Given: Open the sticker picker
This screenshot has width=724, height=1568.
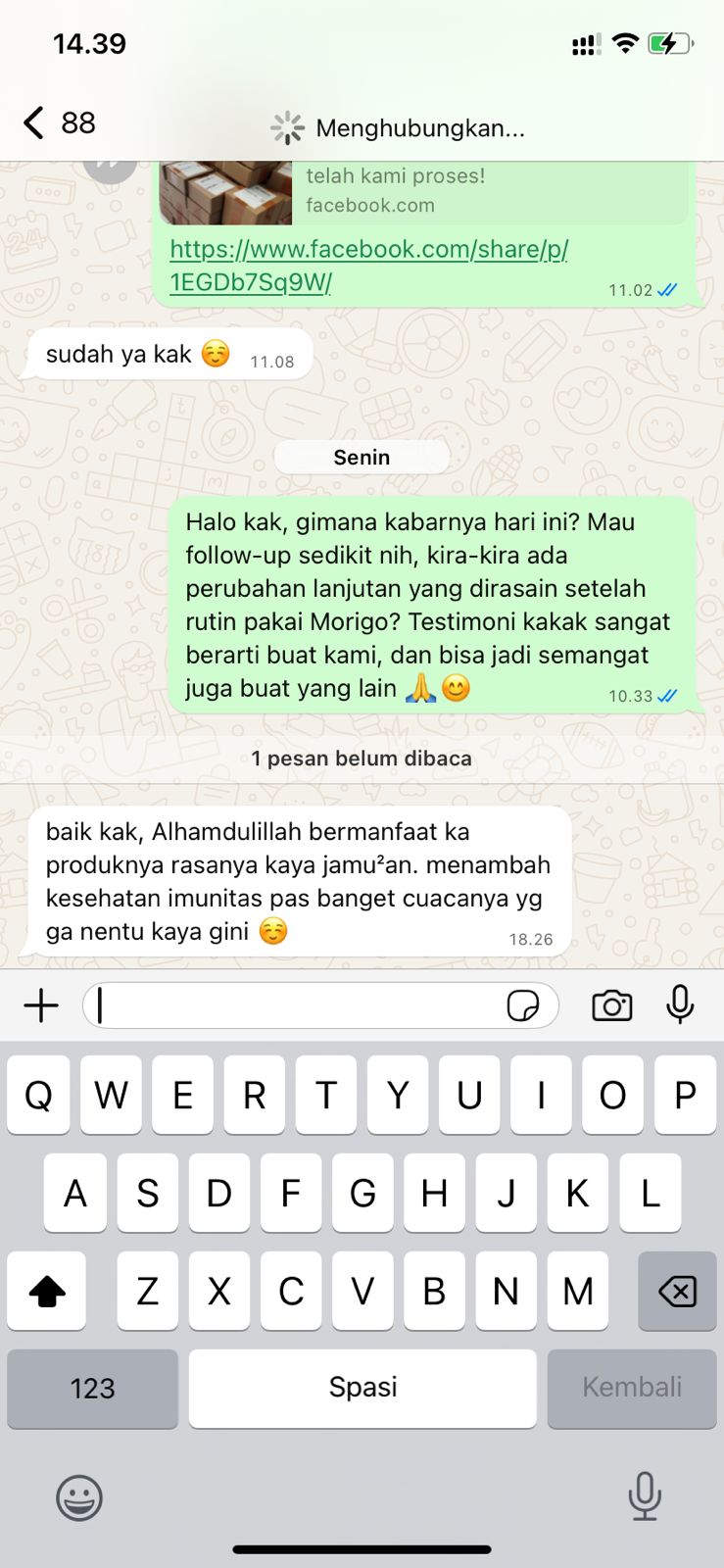Looking at the screenshot, I should (x=522, y=1005).
